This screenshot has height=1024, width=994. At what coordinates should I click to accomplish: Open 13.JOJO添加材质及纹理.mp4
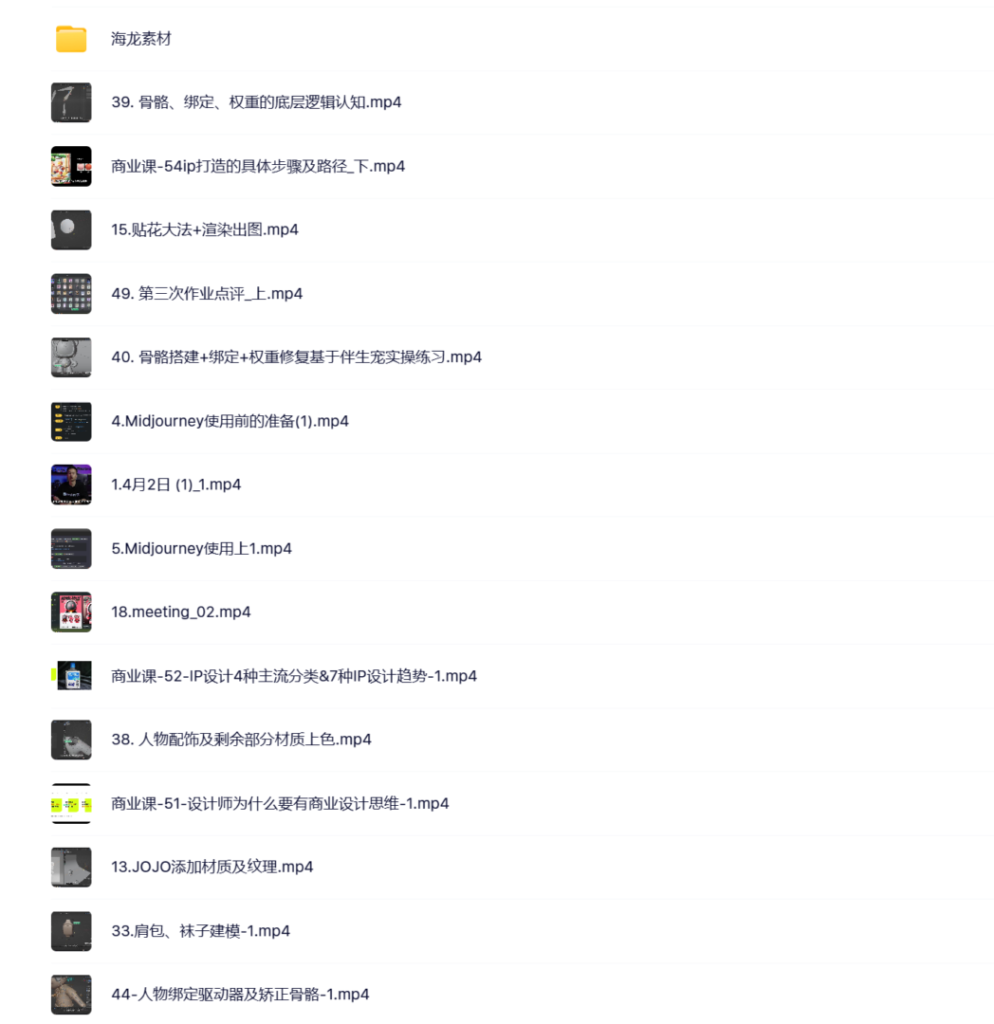click(x=212, y=867)
